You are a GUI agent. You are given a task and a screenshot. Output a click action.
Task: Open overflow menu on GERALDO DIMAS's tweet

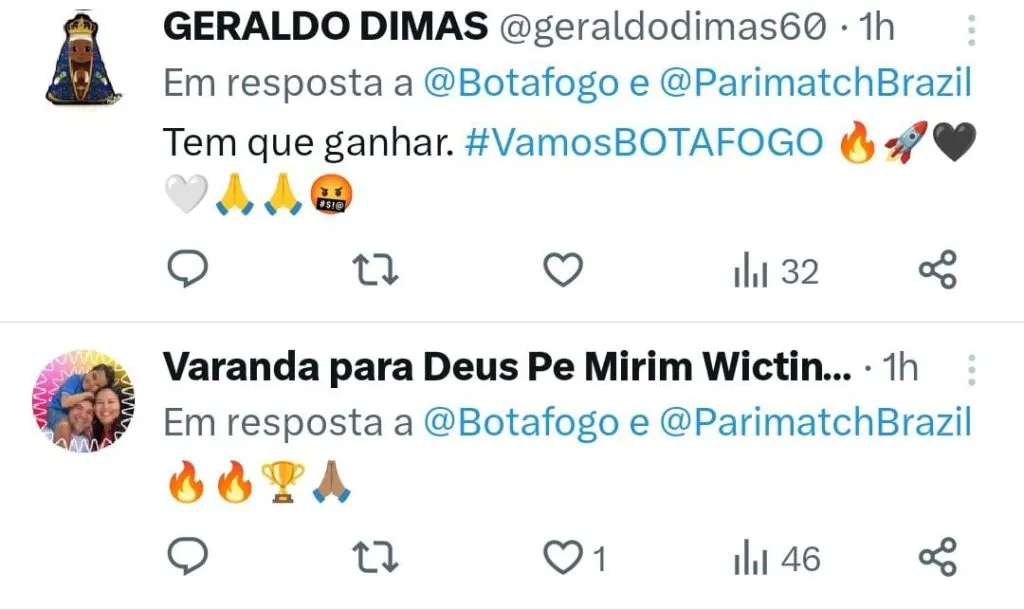971,31
